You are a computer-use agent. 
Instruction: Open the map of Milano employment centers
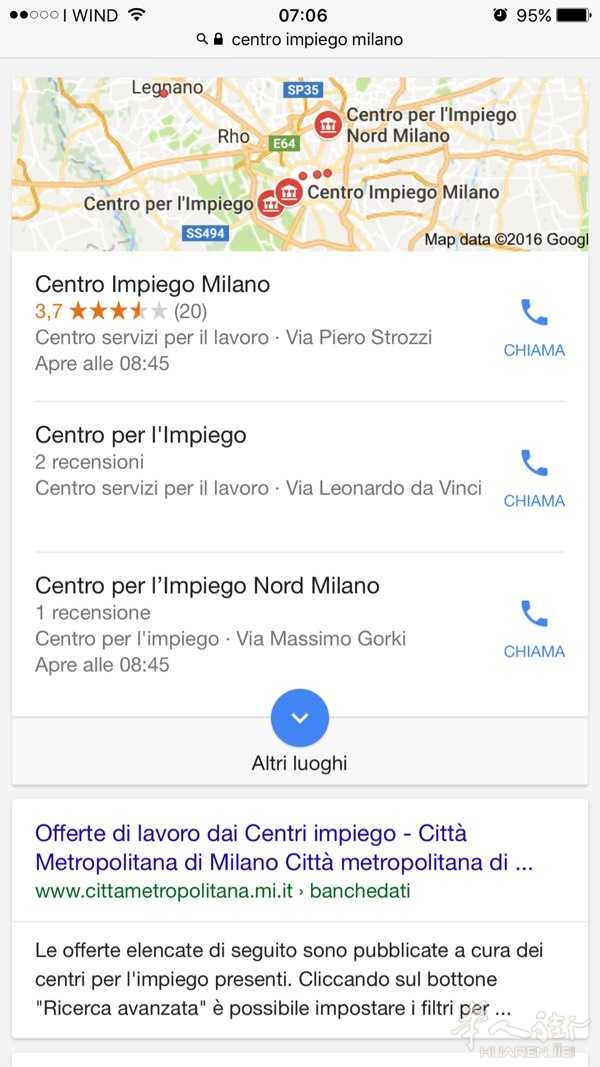[x=300, y=165]
